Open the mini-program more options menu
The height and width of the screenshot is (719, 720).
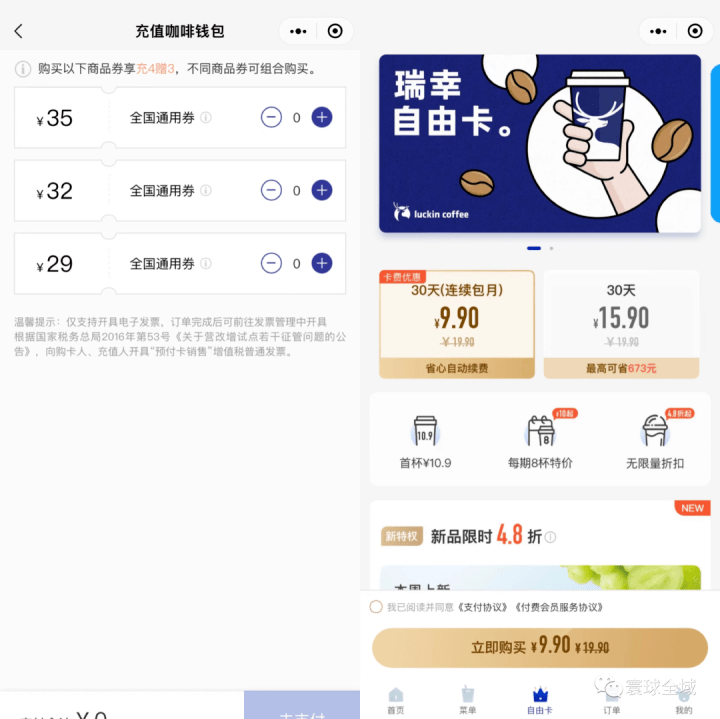(x=298, y=31)
